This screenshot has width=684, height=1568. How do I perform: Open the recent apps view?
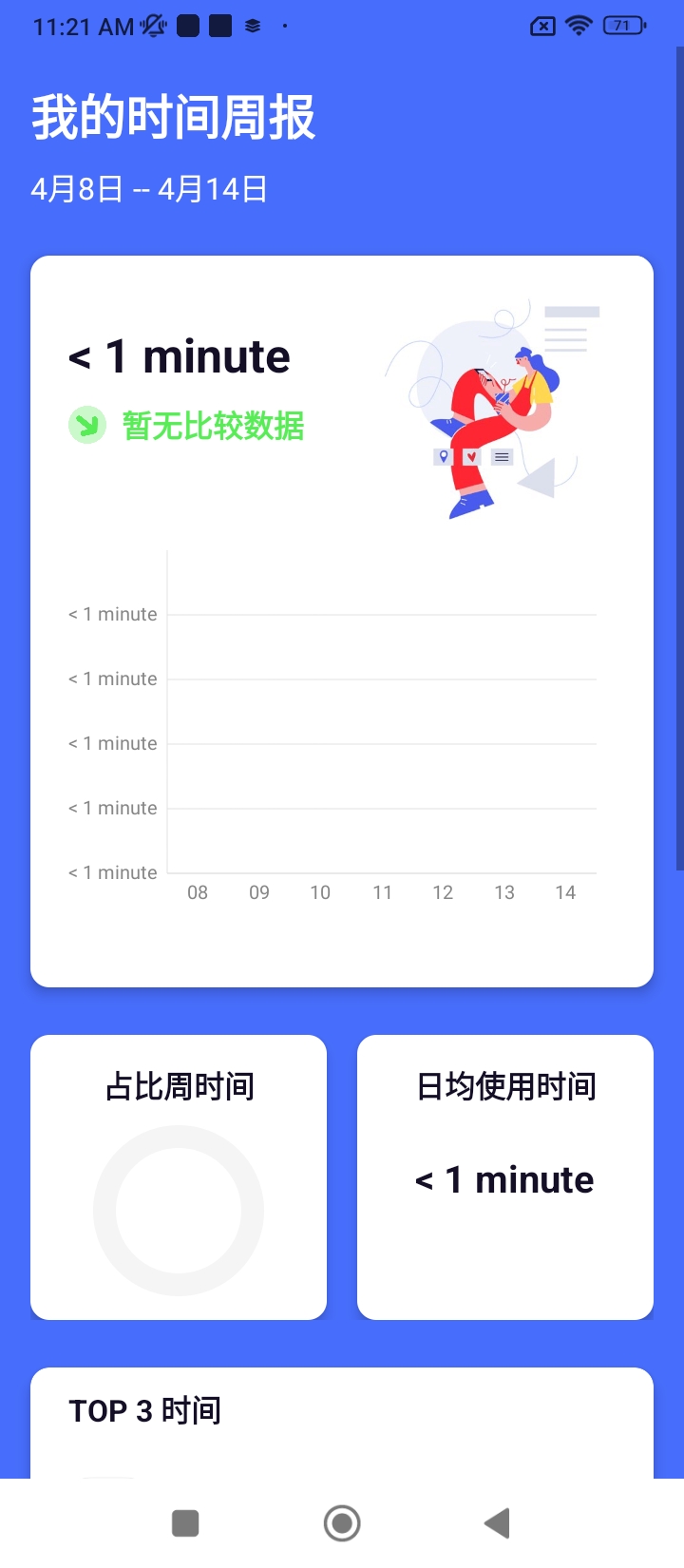point(185,1523)
